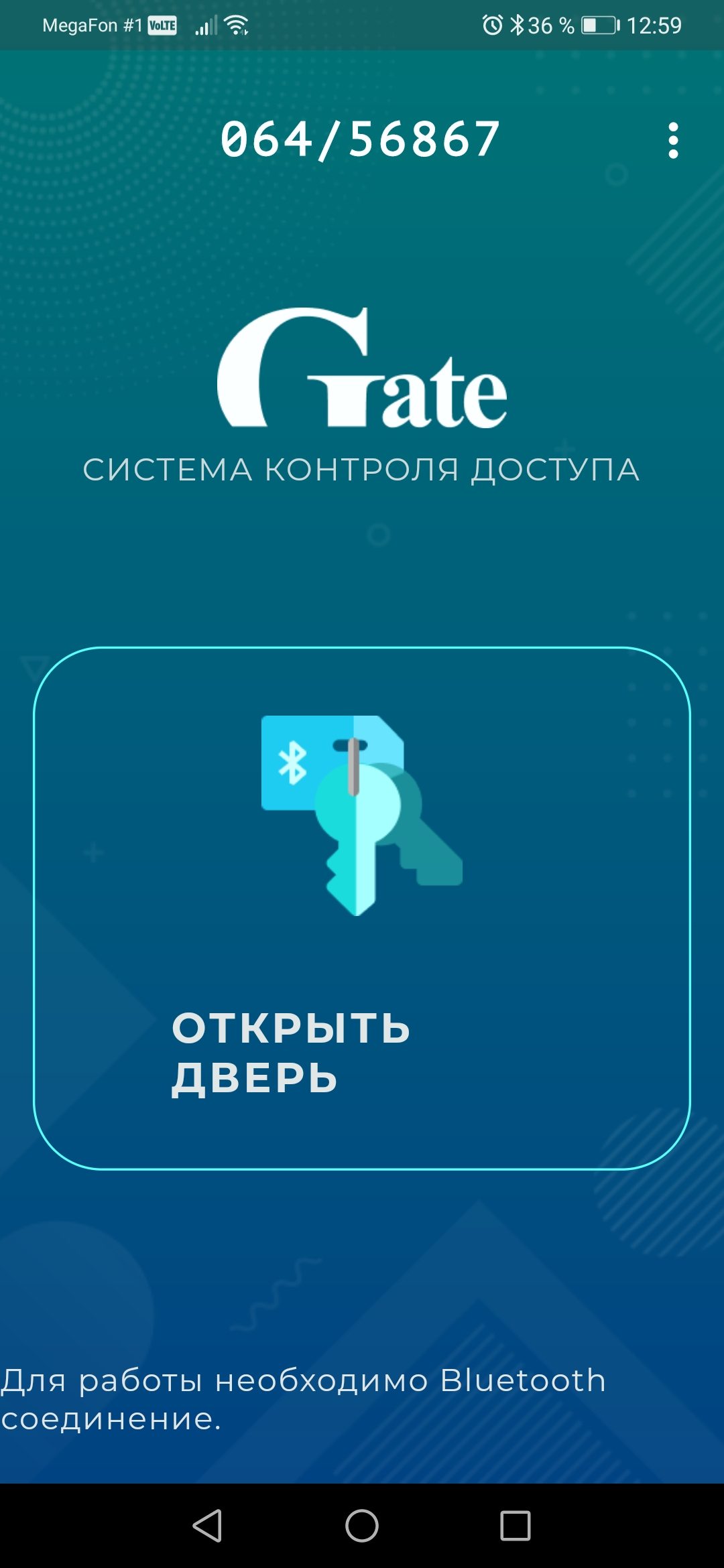Viewport: 724px width, 1568px height.
Task: Open the three-dot overflow menu
Action: click(x=673, y=141)
